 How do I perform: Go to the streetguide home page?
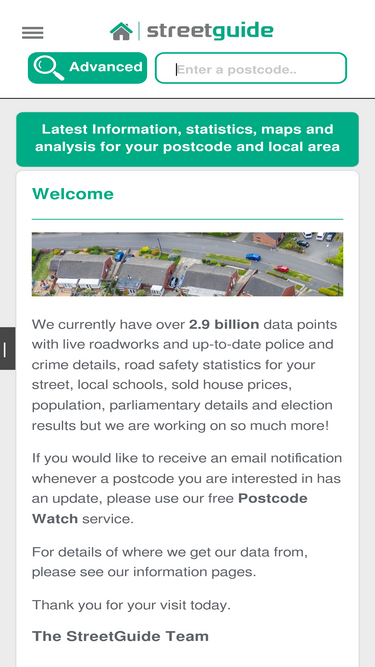tap(191, 31)
